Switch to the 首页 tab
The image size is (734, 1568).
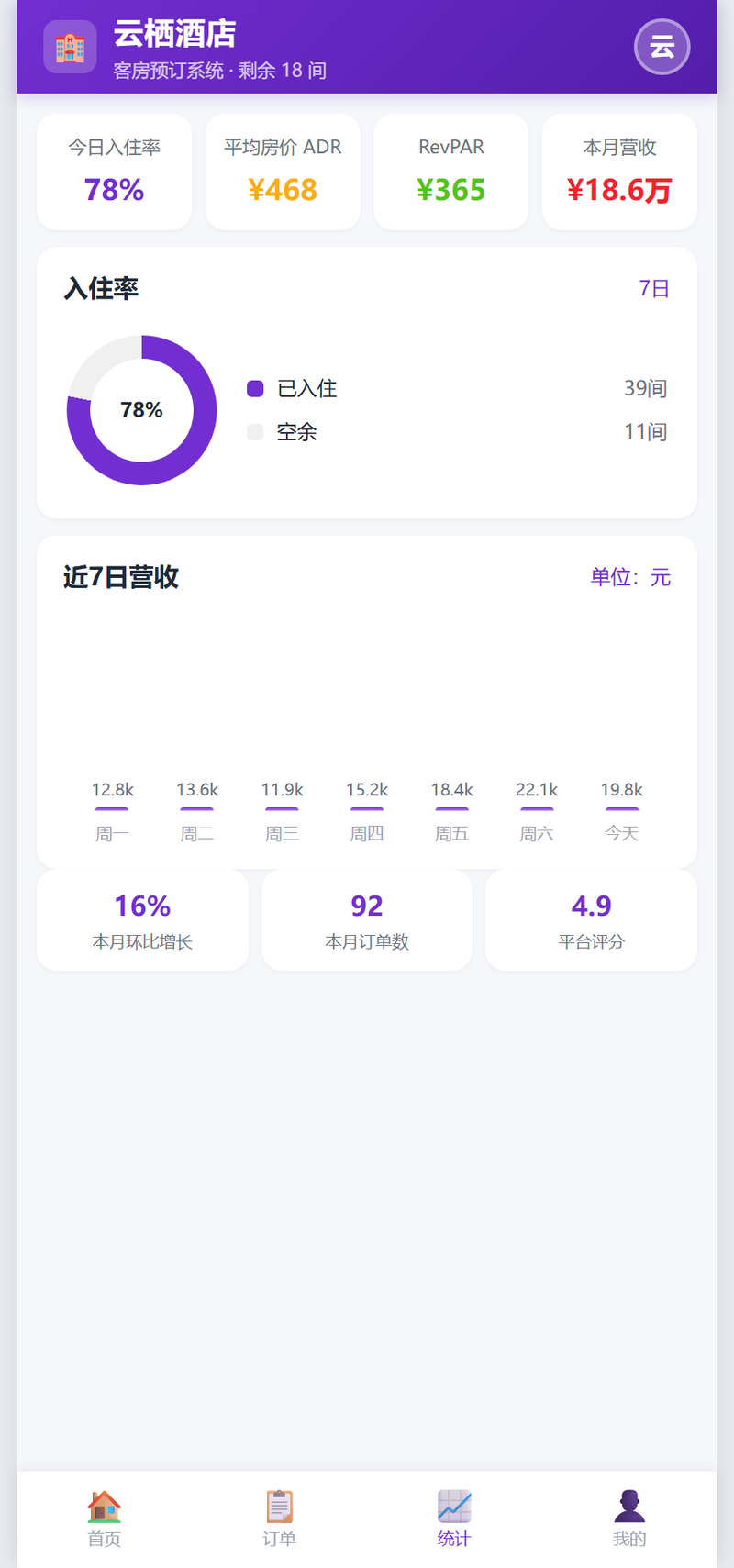click(105, 1519)
